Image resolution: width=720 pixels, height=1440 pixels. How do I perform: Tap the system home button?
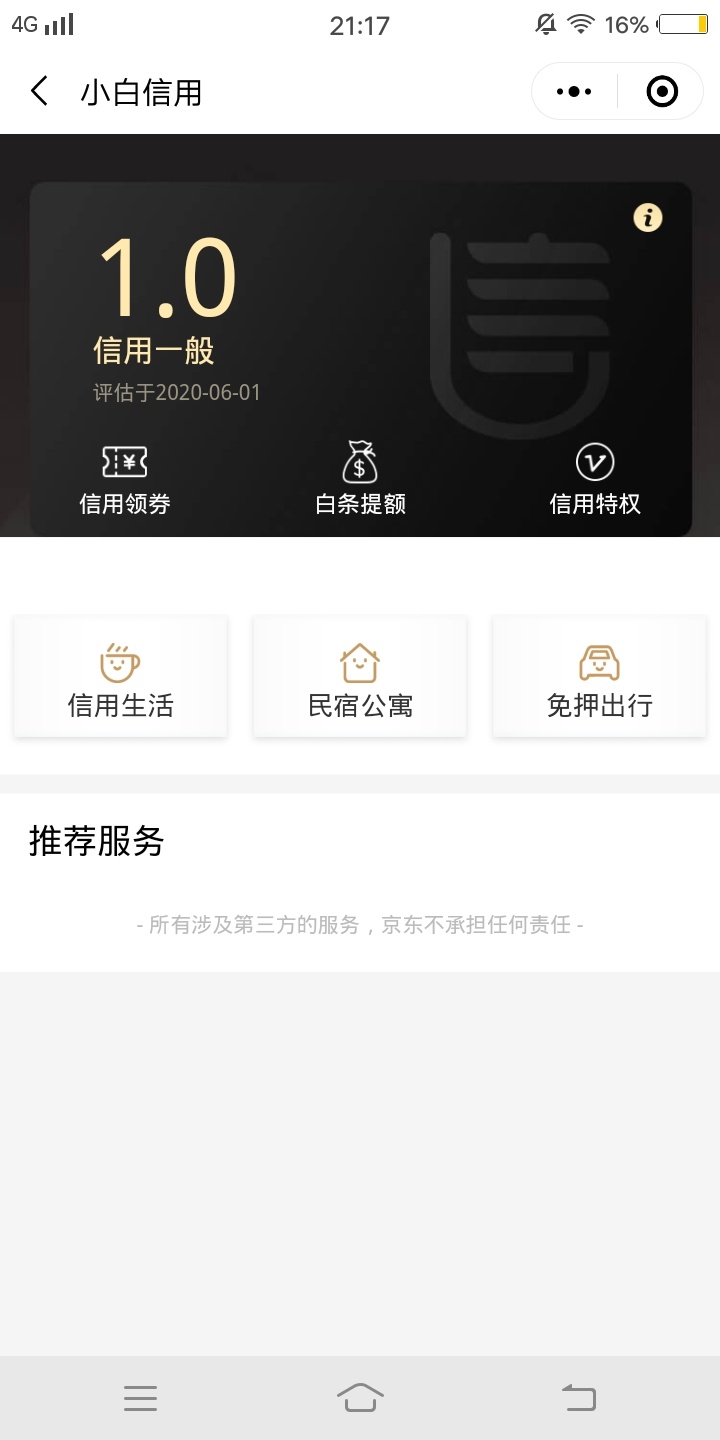pyautogui.click(x=360, y=1397)
